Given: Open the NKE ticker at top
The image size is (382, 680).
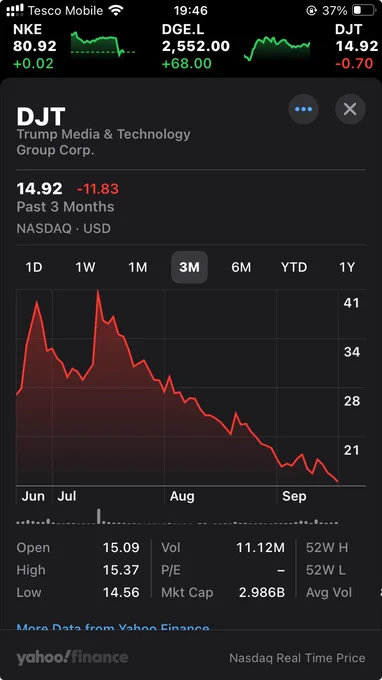Looking at the screenshot, I should pyautogui.click(x=74, y=46).
